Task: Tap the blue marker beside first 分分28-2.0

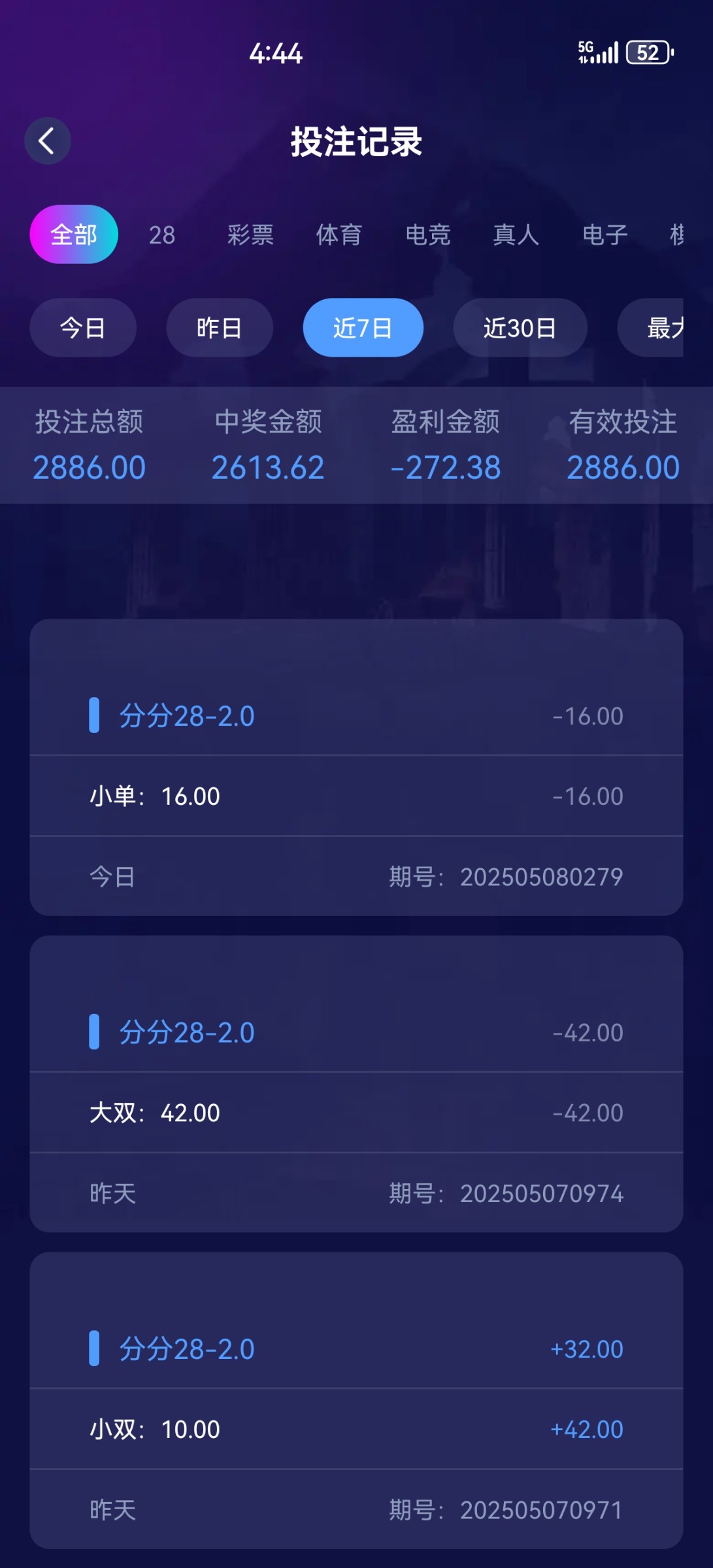Action: 95,715
